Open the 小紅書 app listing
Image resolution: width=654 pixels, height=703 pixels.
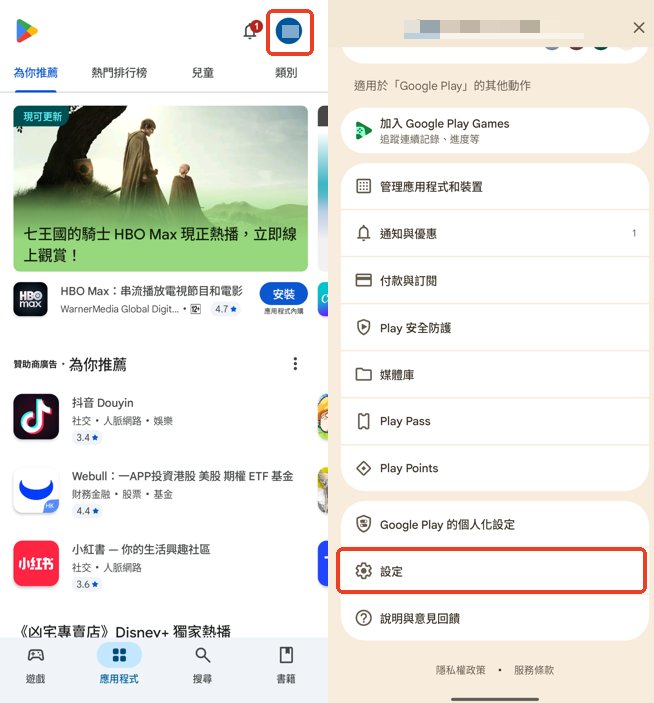[x=140, y=563]
